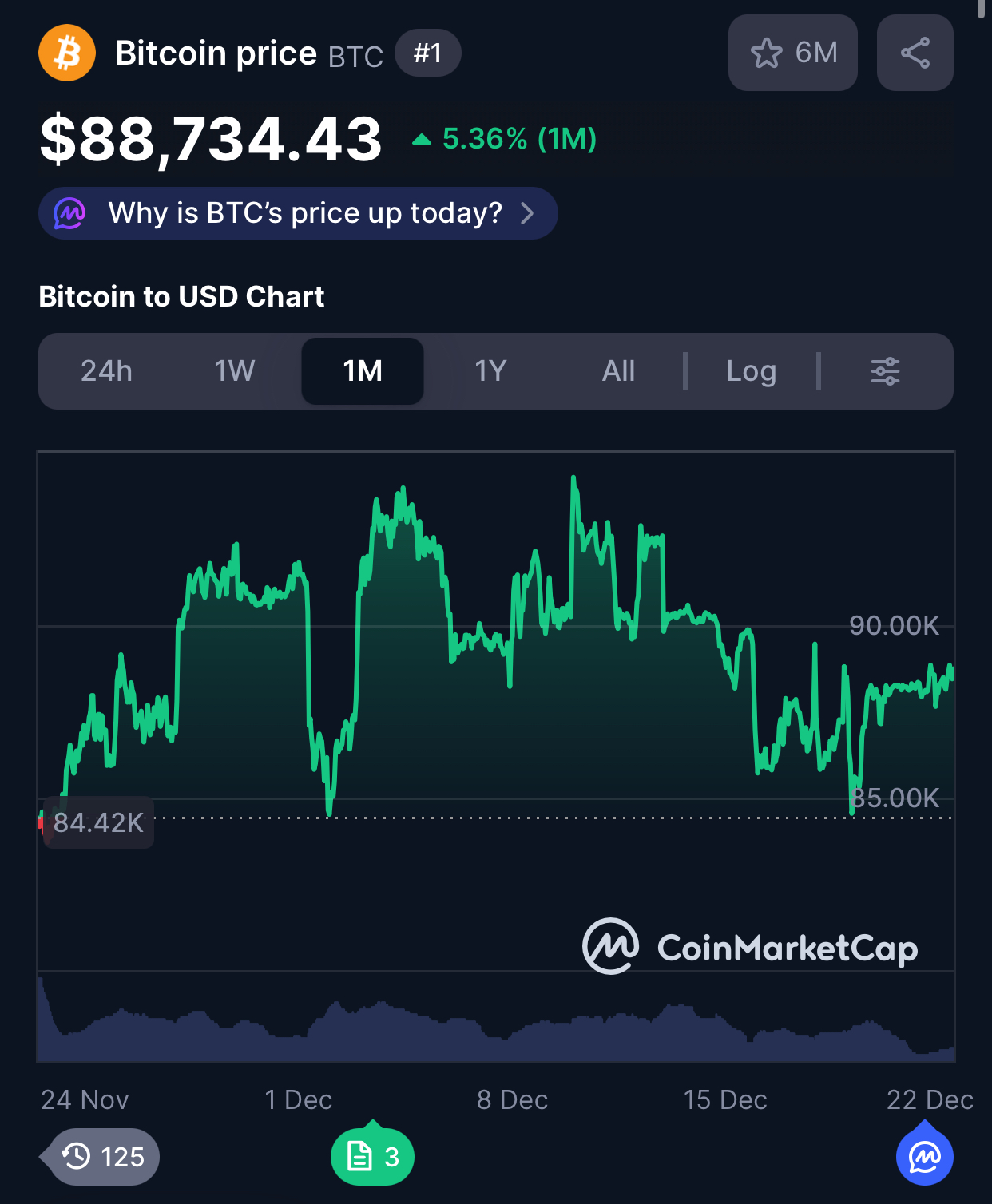Click the green percentage change indicator
992x1204 pixels.
[503, 140]
